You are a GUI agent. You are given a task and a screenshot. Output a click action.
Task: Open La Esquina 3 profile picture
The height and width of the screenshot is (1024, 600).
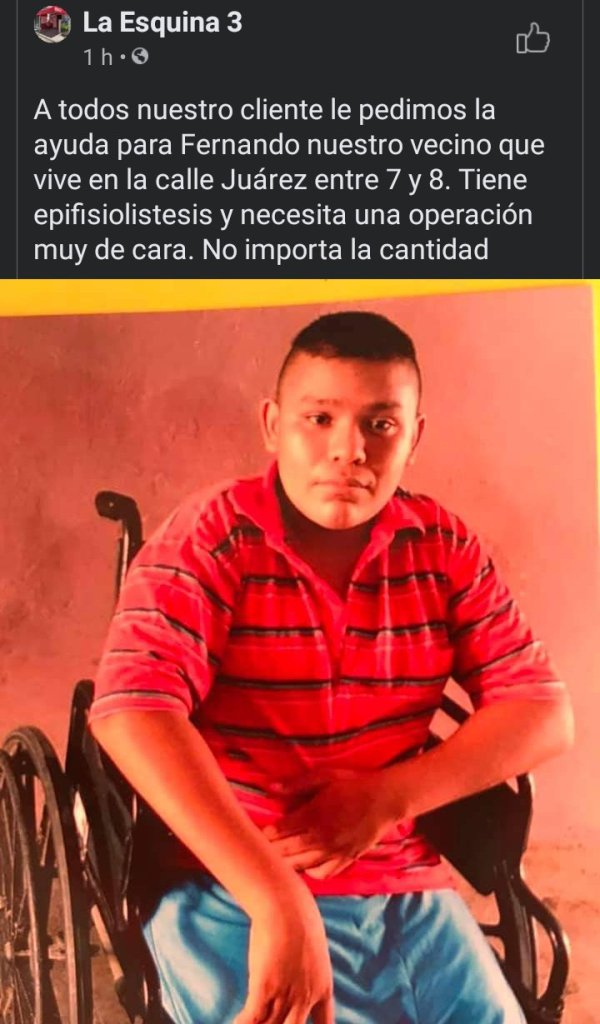52,24
